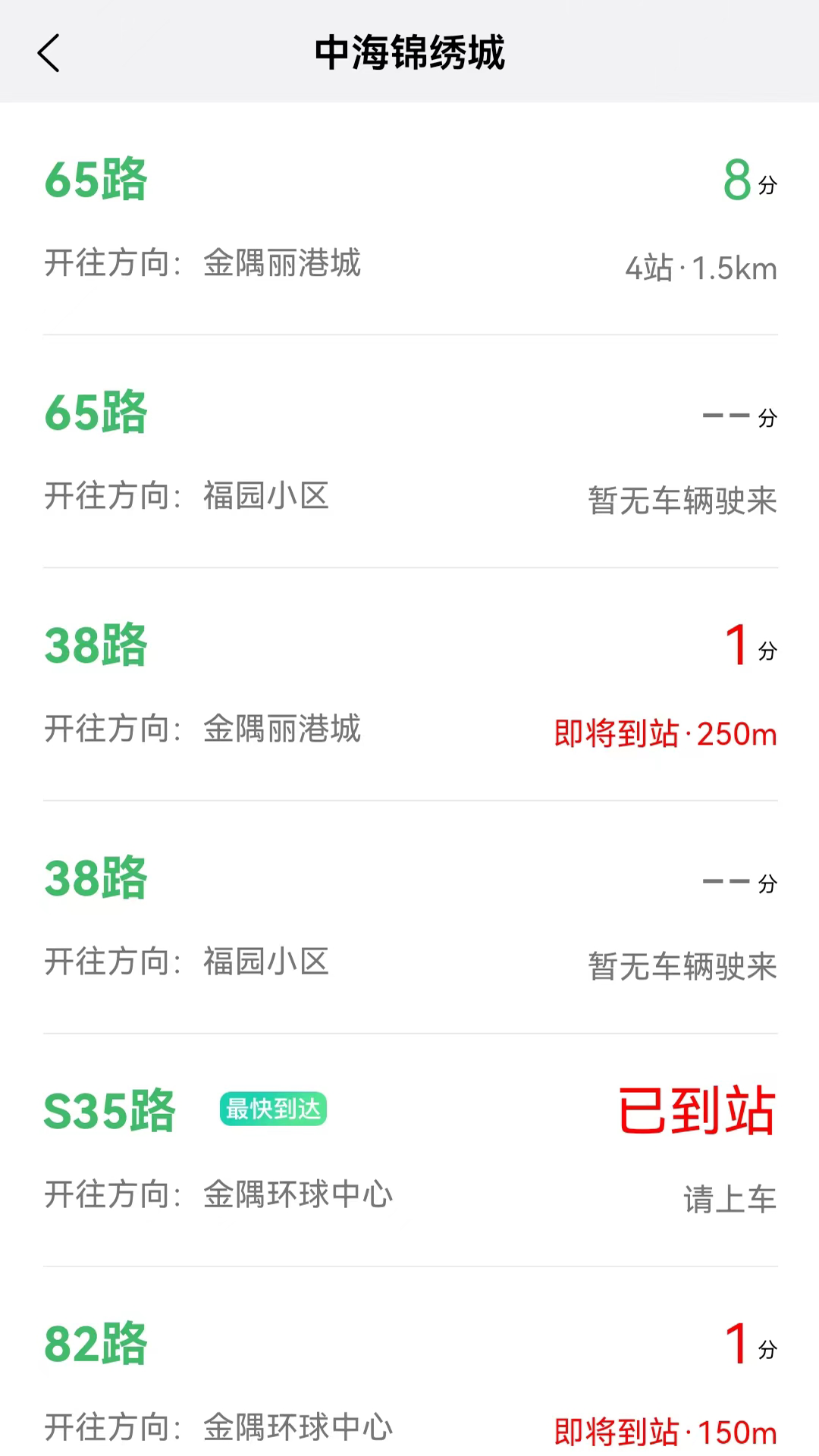Tap 暂无车辆驶来 for 65路 福园小区

tap(682, 500)
